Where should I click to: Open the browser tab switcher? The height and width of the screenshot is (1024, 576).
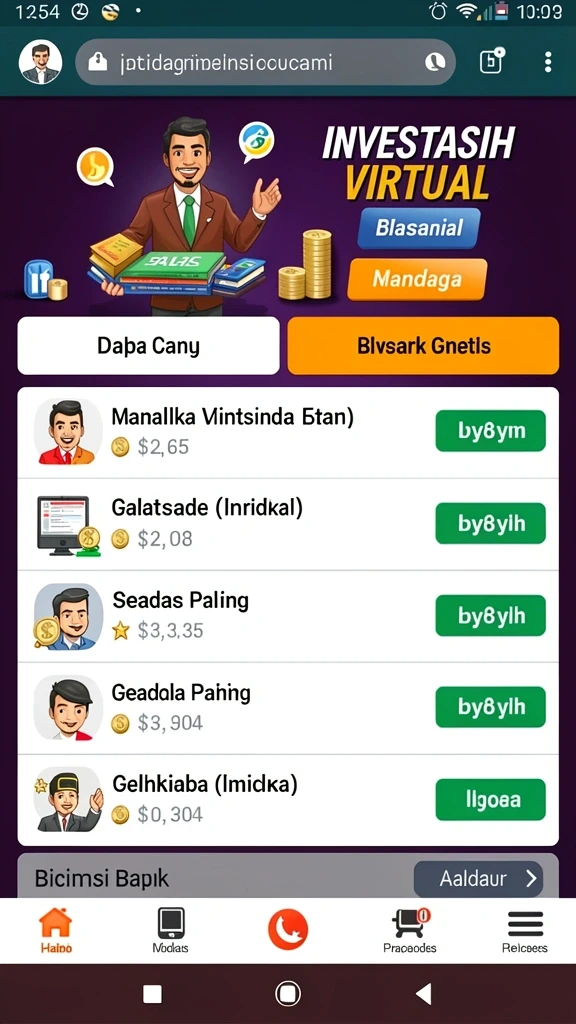tap(491, 61)
